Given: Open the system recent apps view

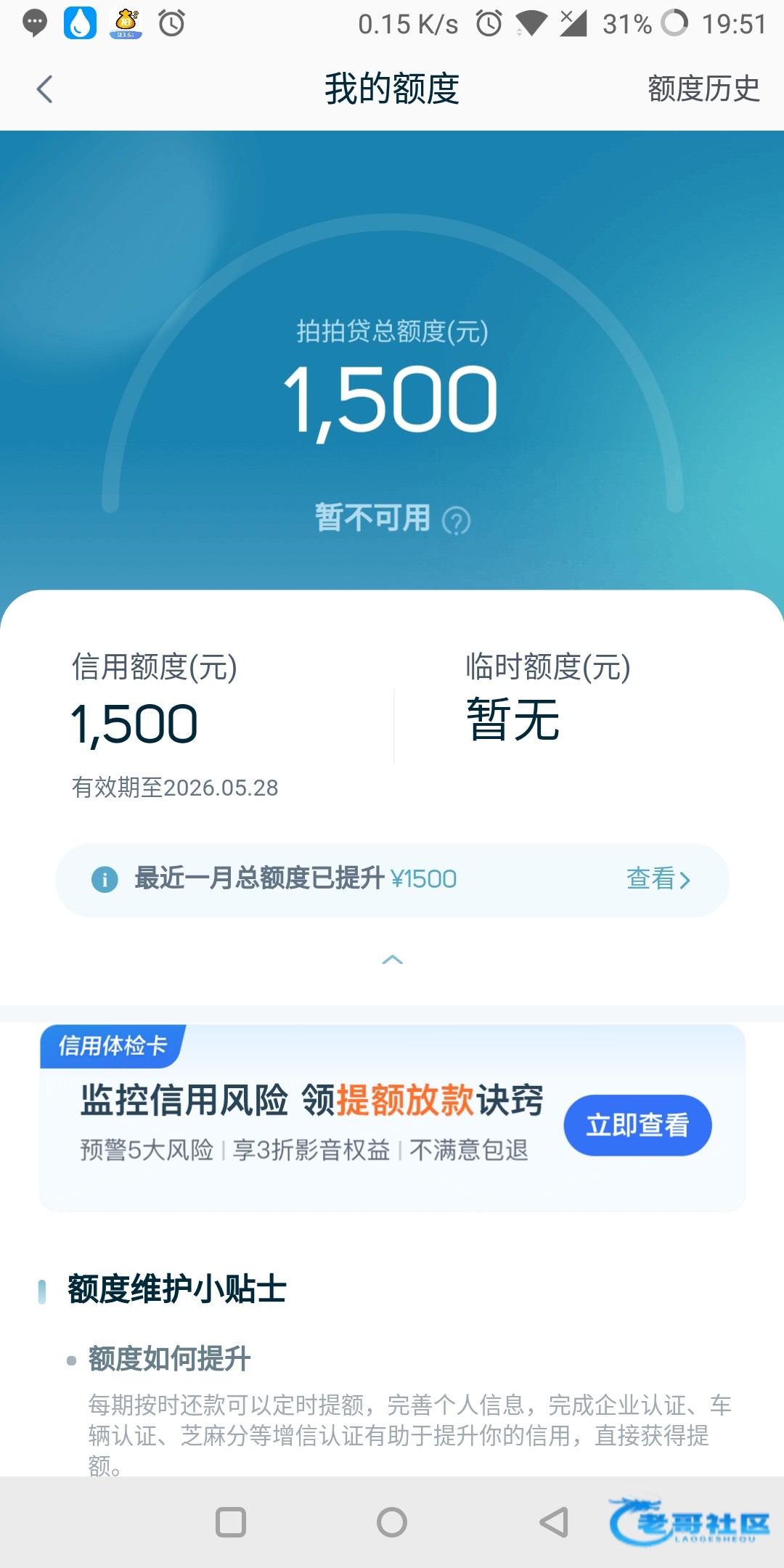Looking at the screenshot, I should [x=231, y=1522].
